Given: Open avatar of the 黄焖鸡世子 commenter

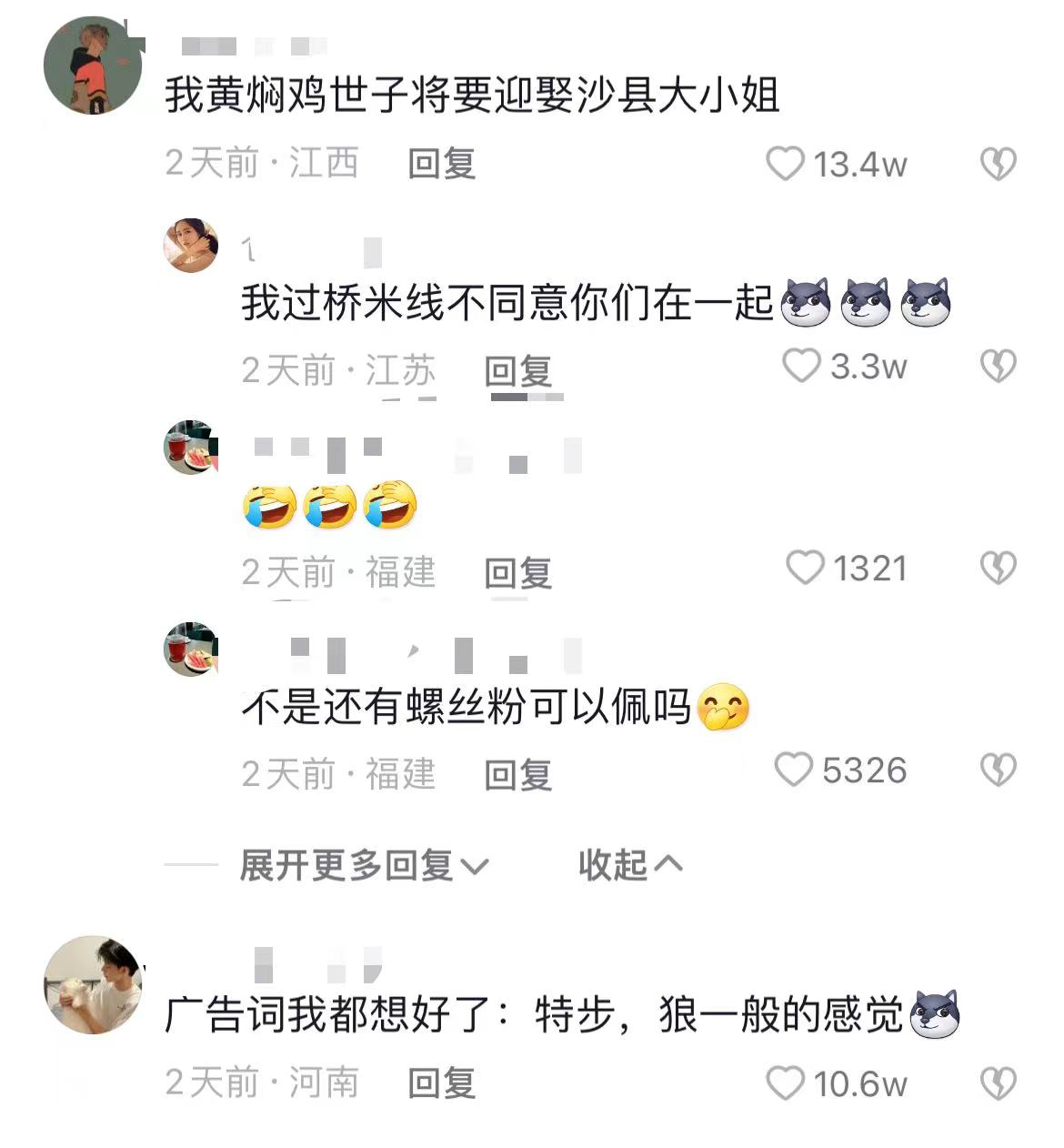Looking at the screenshot, I should [x=93, y=65].
